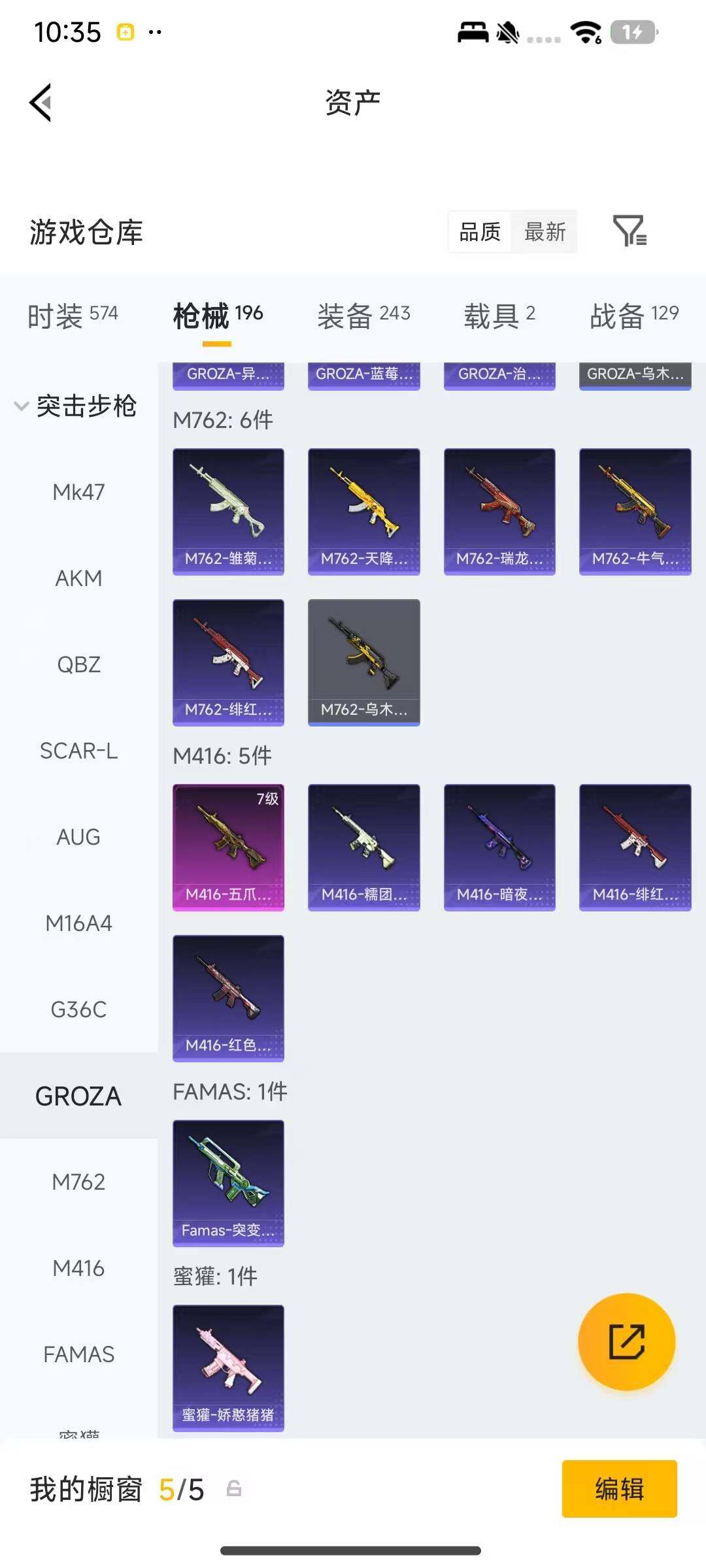This screenshot has height=1568, width=706.
Task: Tap the 编辑 button for my showcase
Action: tap(619, 1489)
